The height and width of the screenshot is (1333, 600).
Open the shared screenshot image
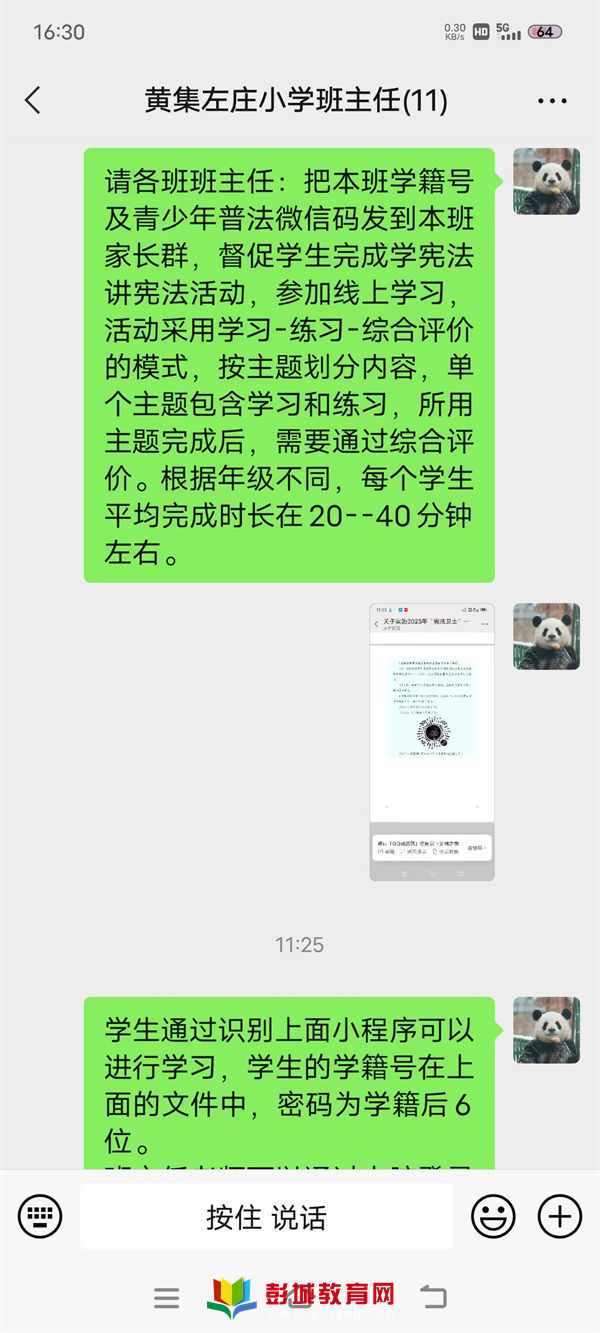[432, 741]
